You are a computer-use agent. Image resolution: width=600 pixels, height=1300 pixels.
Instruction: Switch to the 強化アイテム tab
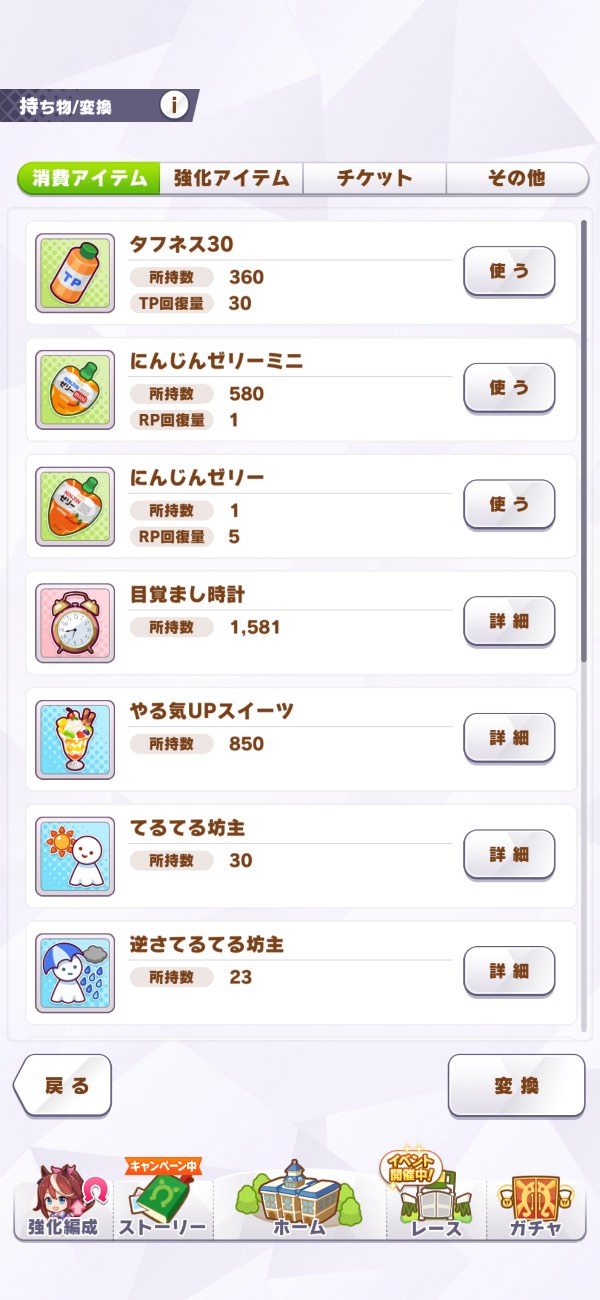tap(231, 178)
